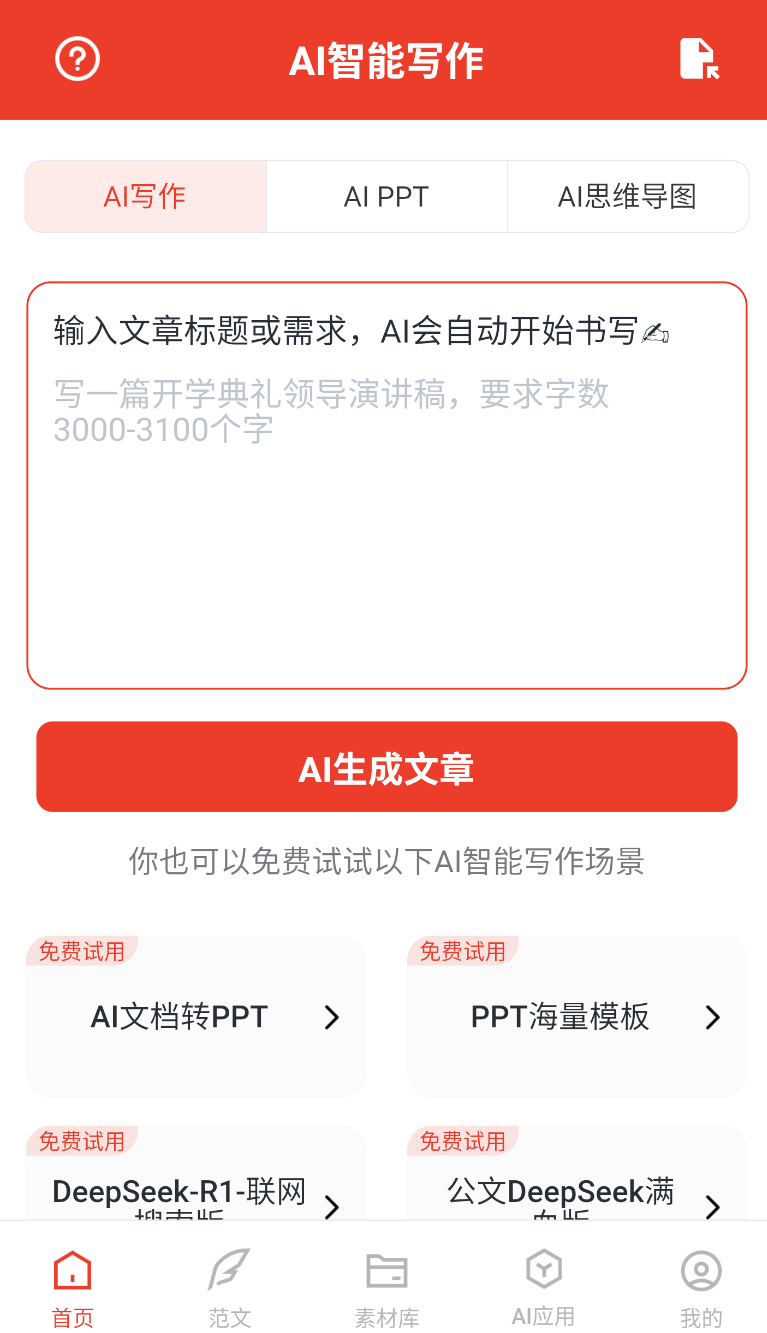Image resolution: width=767 pixels, height=1333 pixels.
Task: Open the document icon in the header
Action: pyautogui.click(x=698, y=60)
